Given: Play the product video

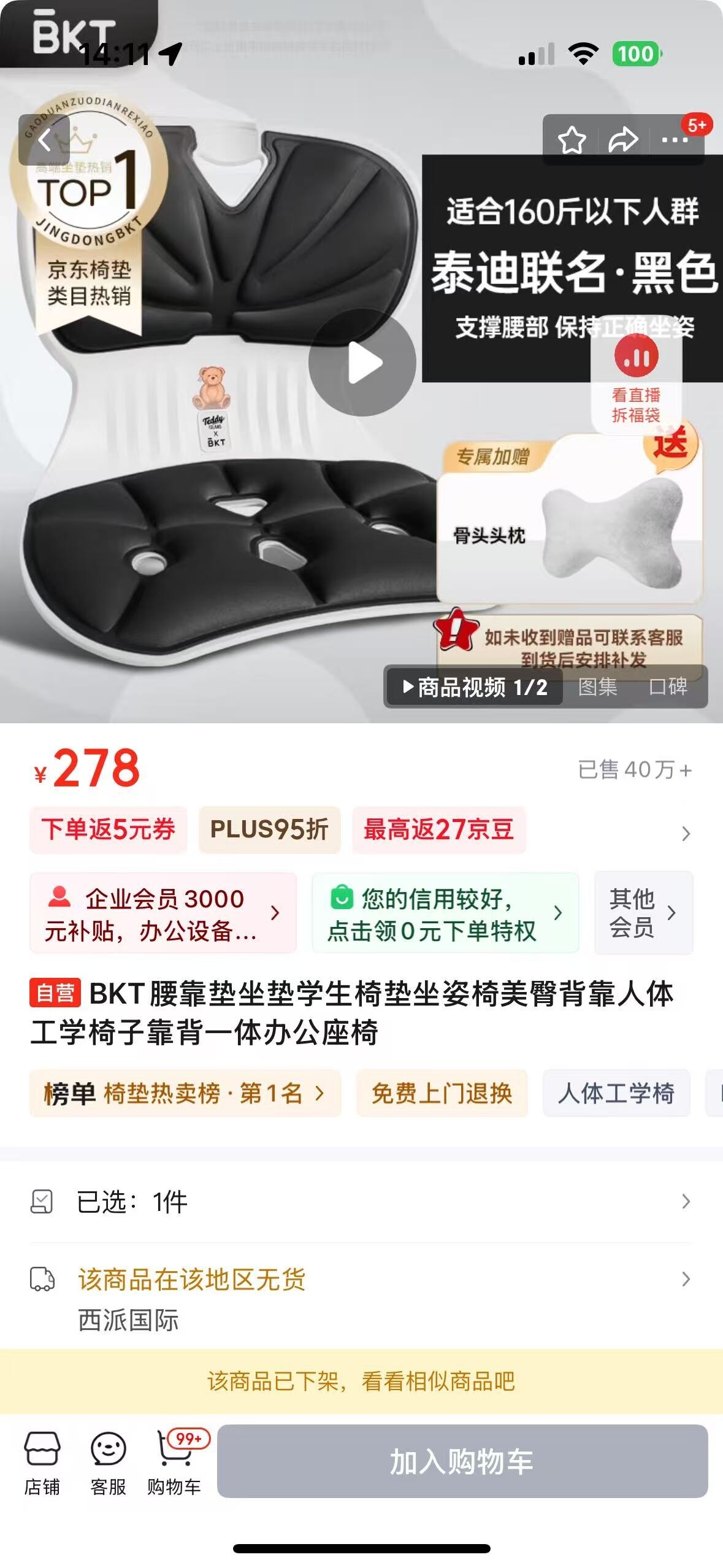Looking at the screenshot, I should coord(362,363).
